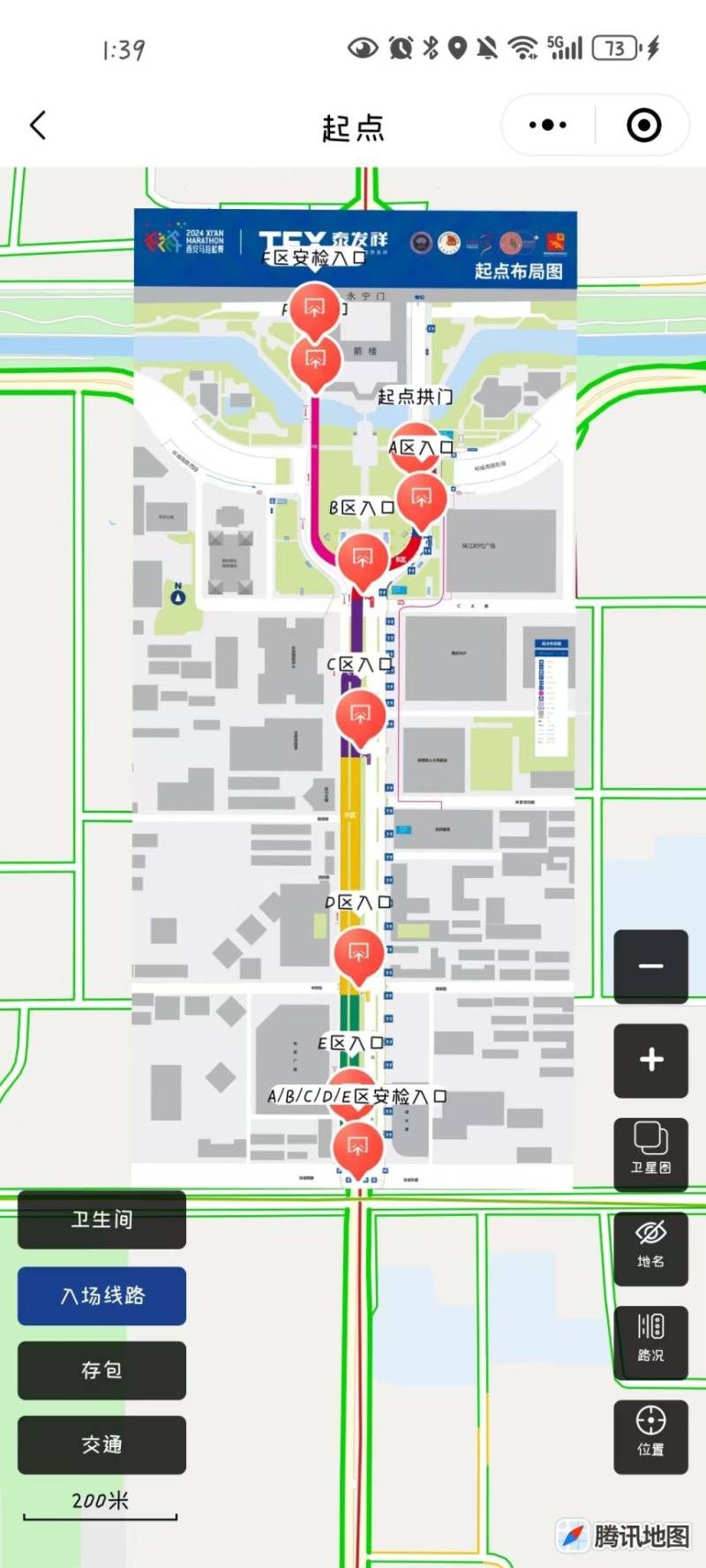
Task: Show 卫生间 locations on the map
Action: [x=101, y=1219]
